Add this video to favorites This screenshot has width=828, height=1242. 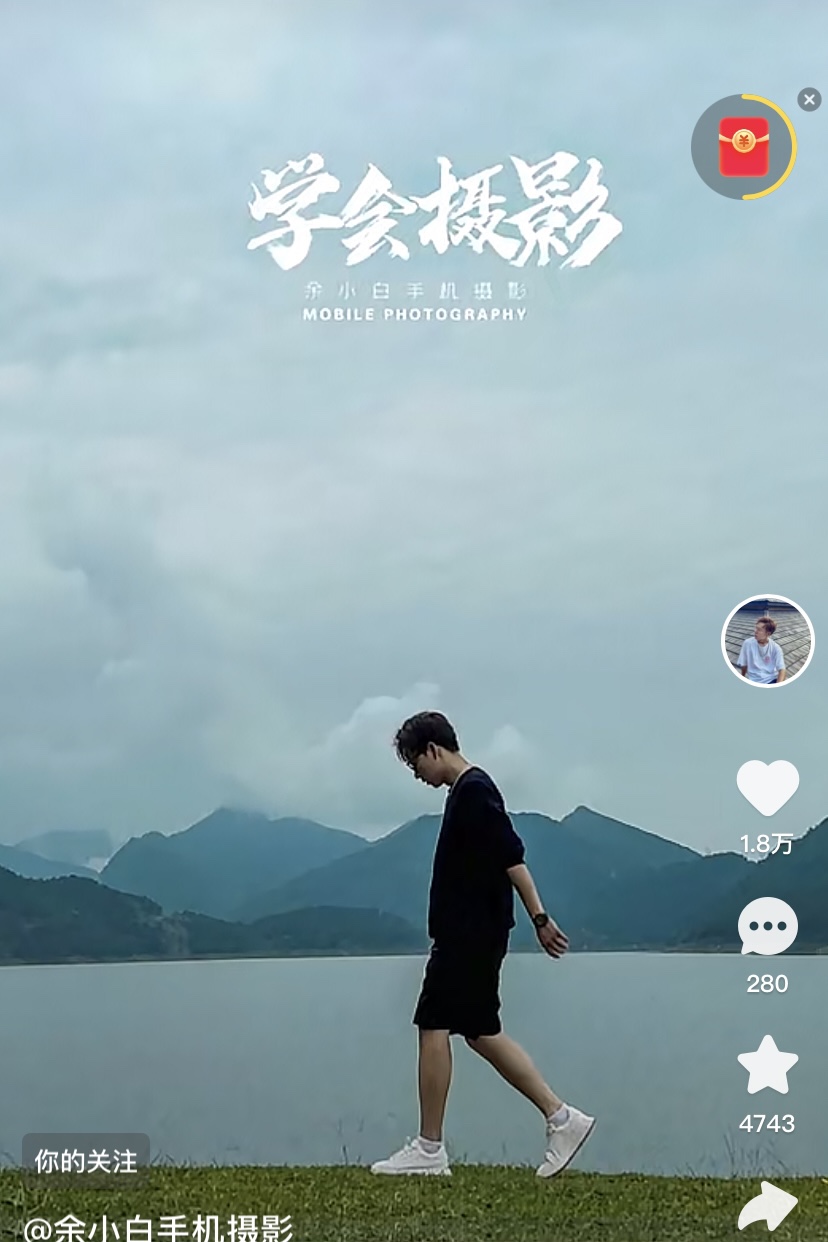(767, 1066)
